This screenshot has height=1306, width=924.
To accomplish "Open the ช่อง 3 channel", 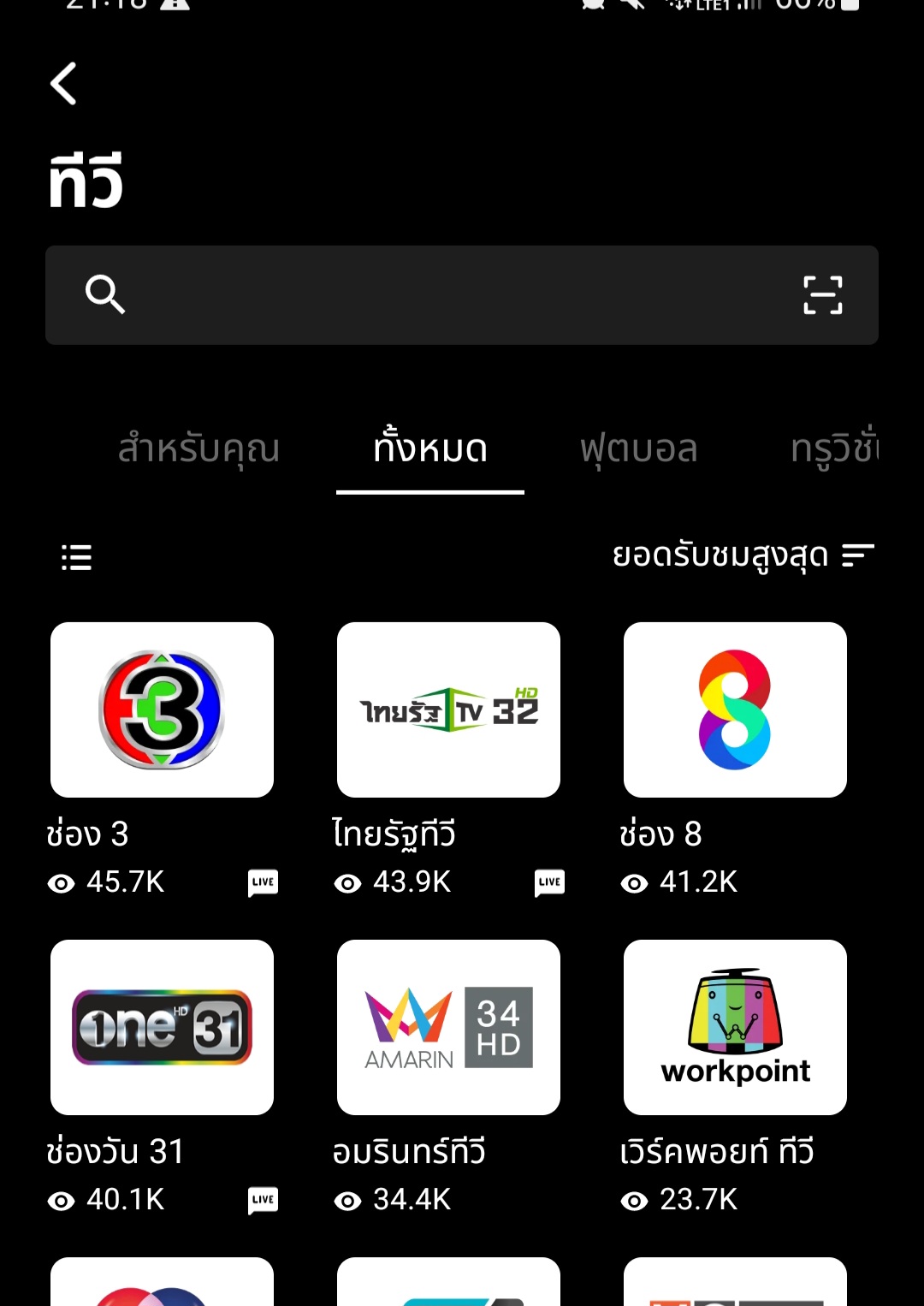I will [x=162, y=709].
